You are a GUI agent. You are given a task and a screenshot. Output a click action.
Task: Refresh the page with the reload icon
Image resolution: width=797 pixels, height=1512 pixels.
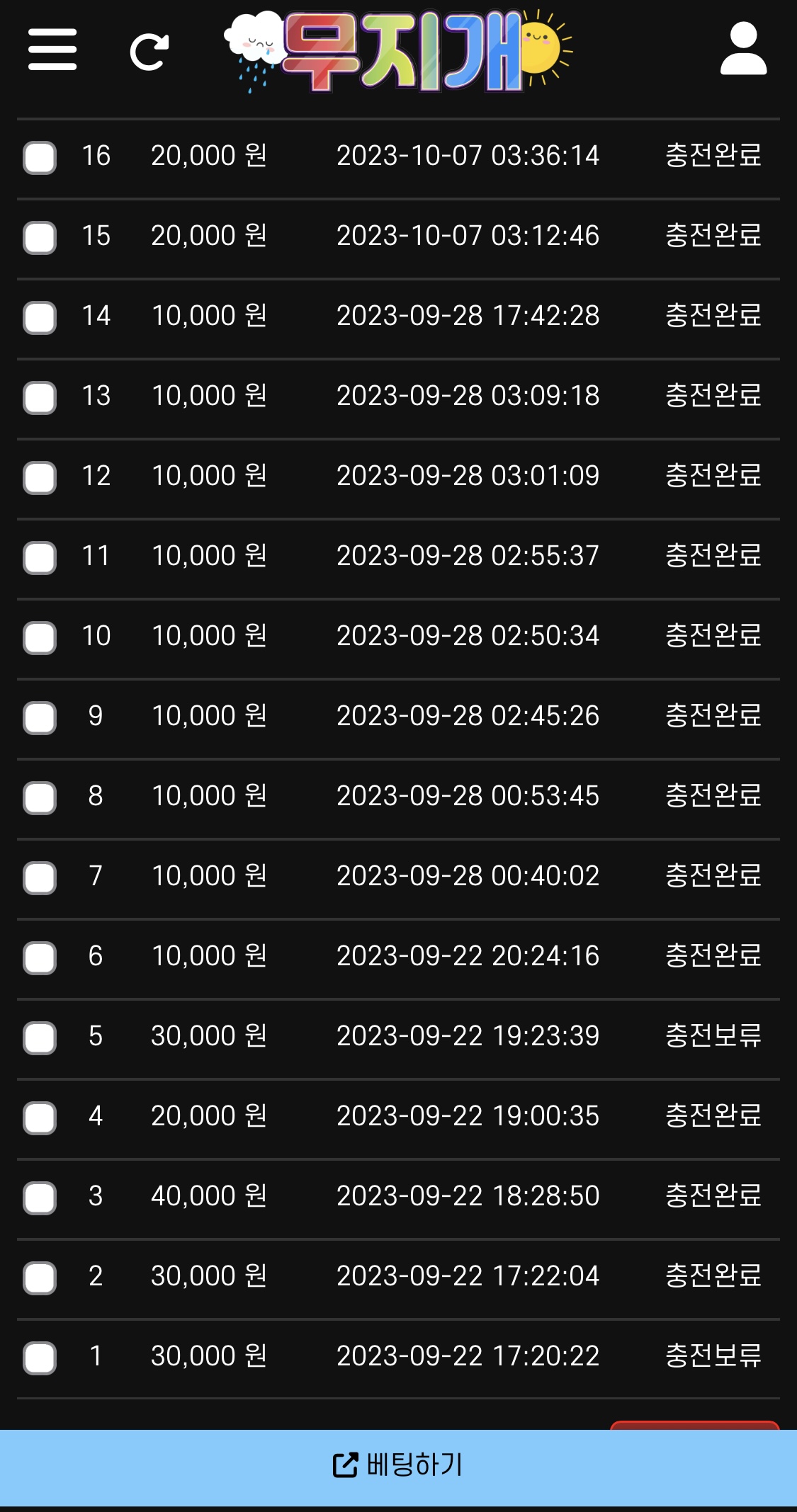(149, 51)
